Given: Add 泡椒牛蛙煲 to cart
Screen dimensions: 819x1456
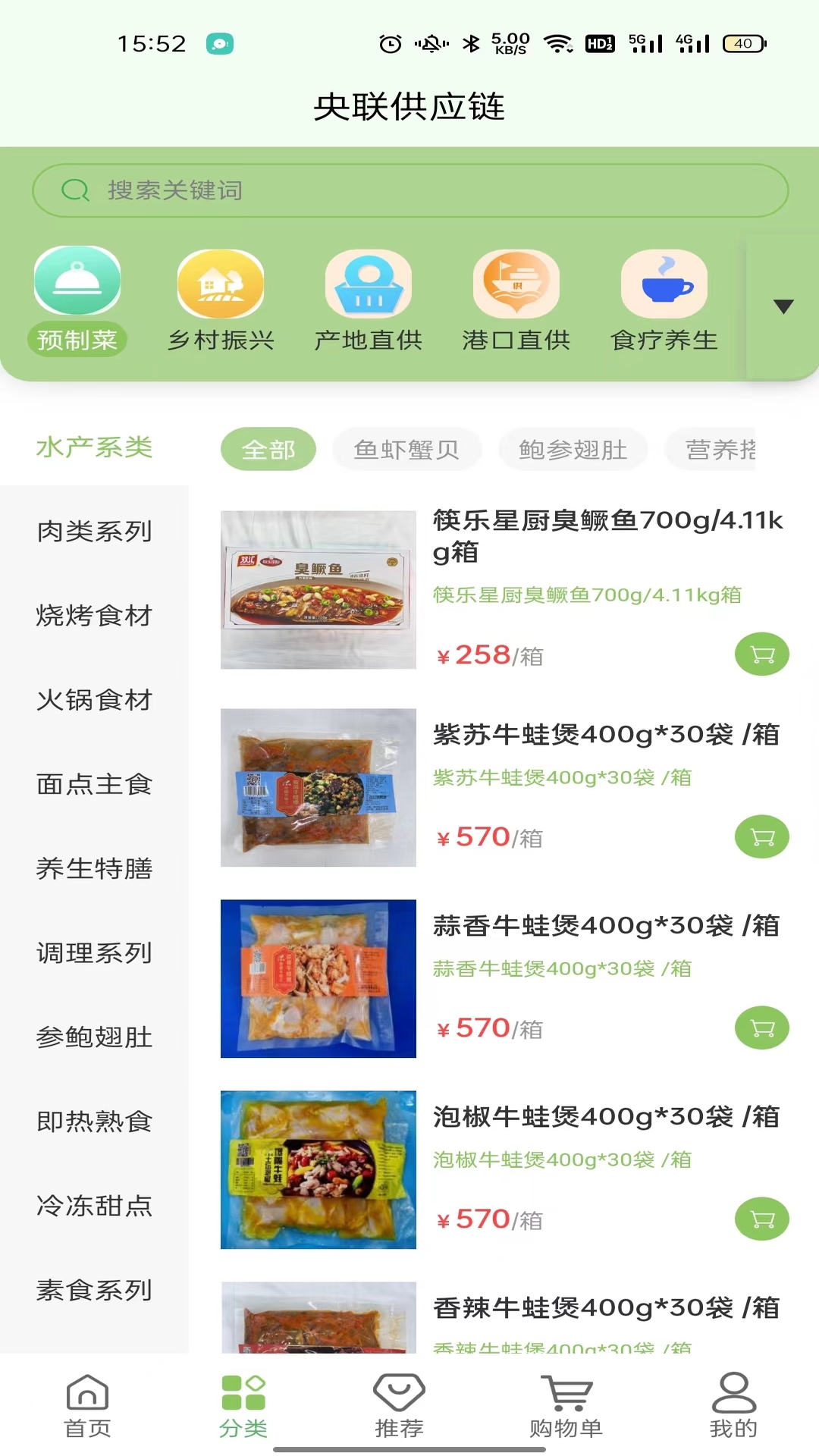Looking at the screenshot, I should pos(761,1219).
